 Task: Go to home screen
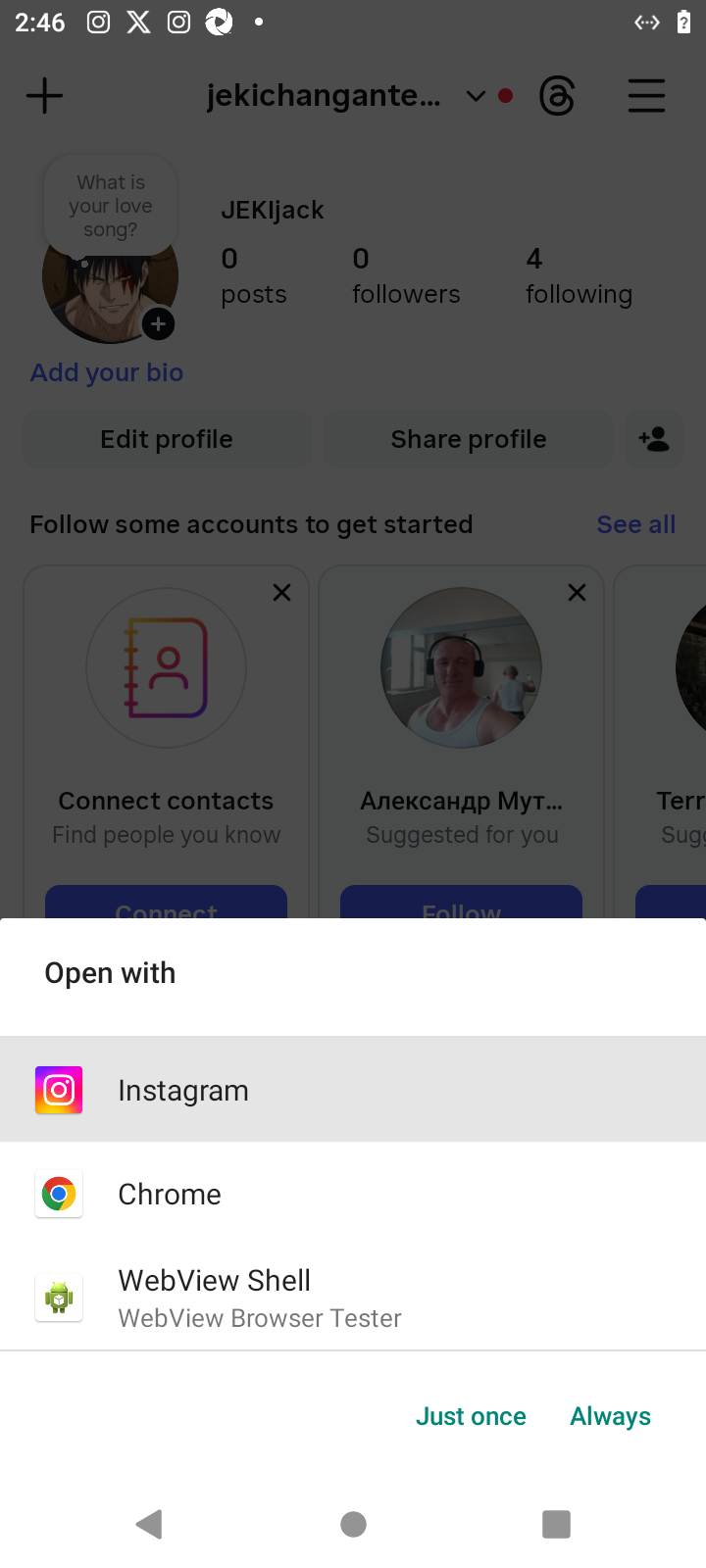tap(353, 1524)
